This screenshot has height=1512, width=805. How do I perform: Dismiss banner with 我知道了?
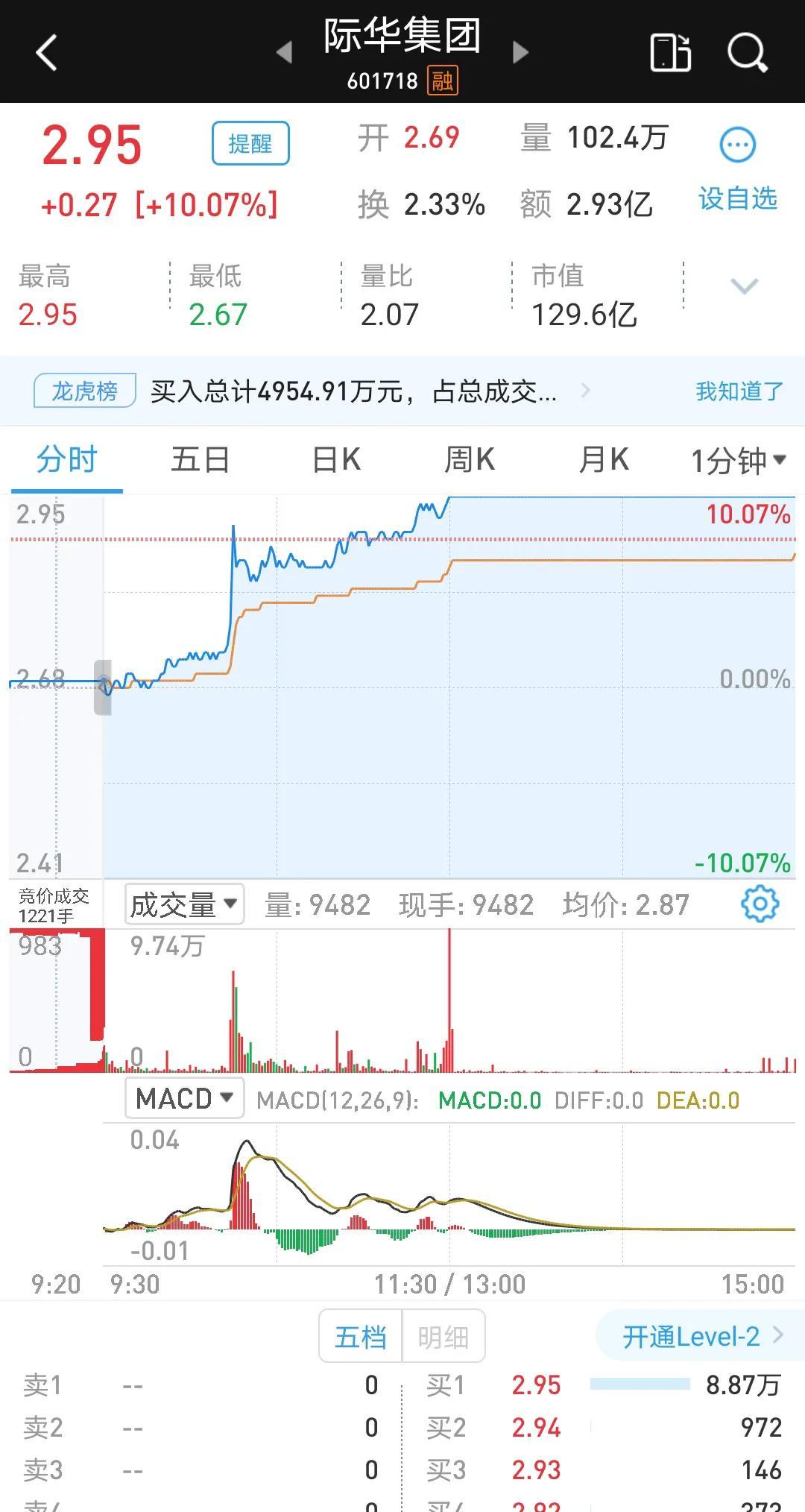pos(739,391)
